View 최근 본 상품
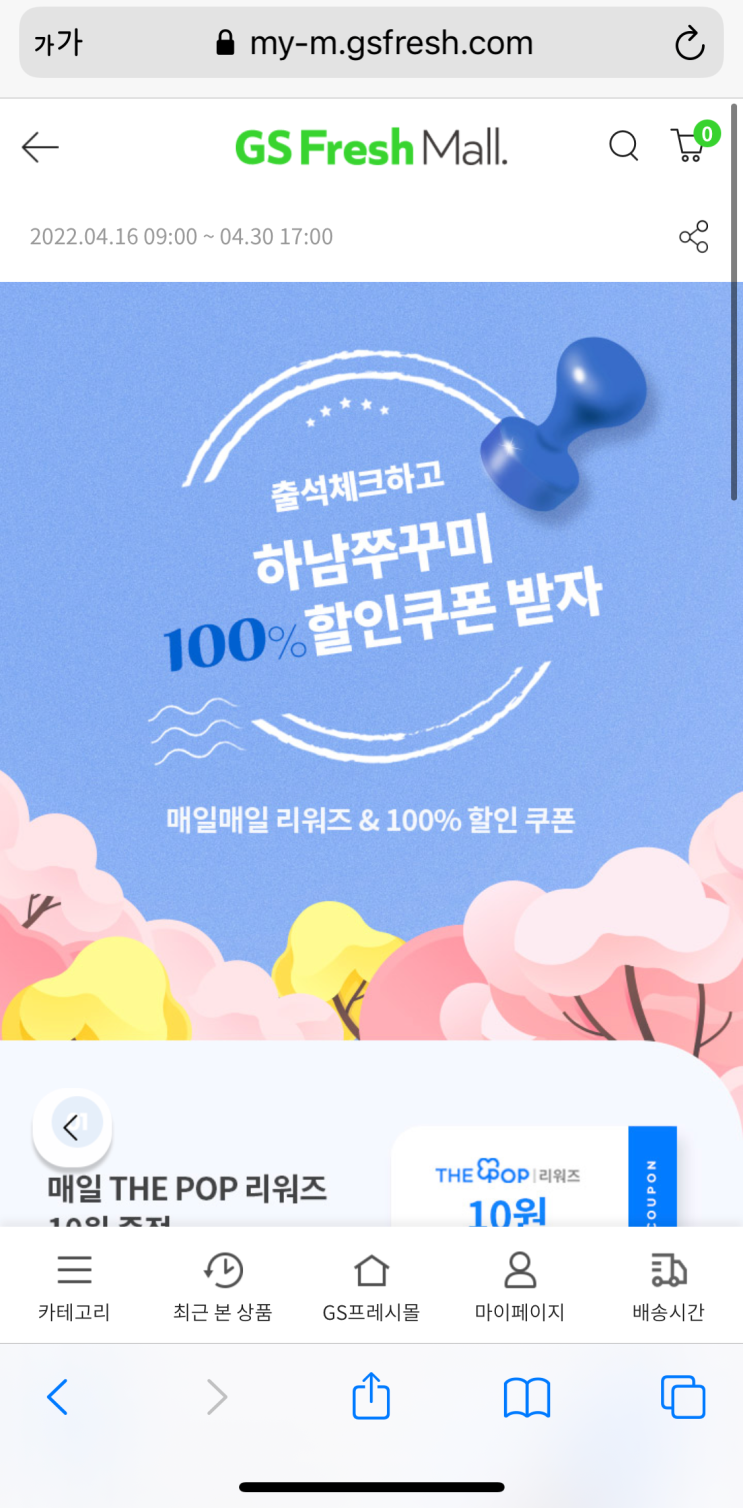The width and height of the screenshot is (743, 1508). tap(222, 1287)
